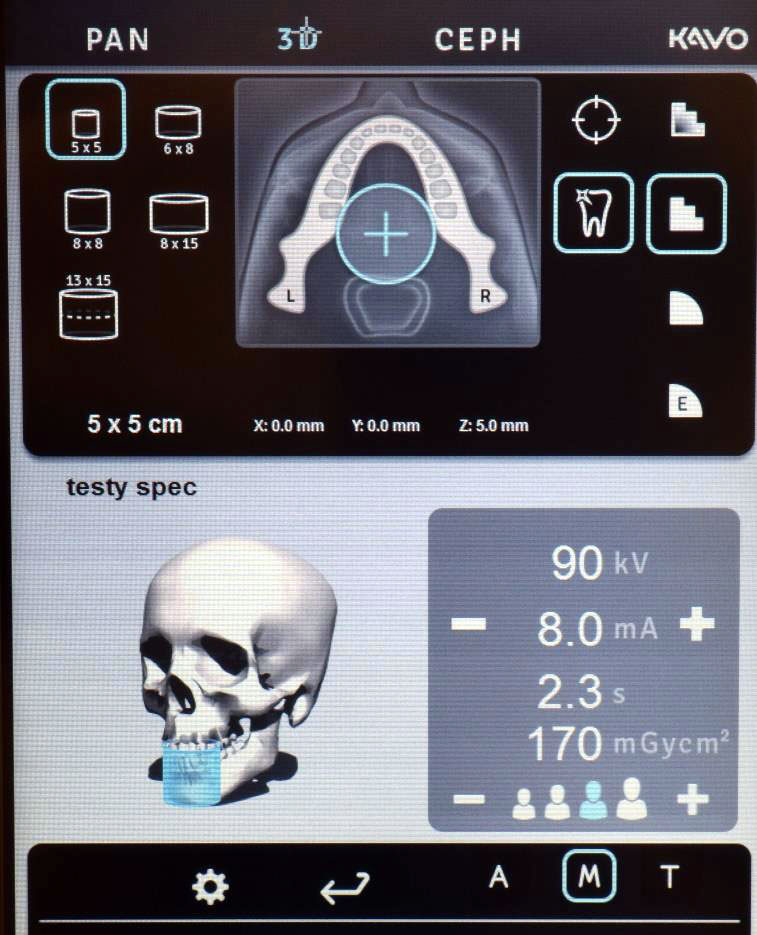Tap the crosshair positioning icon

pyautogui.click(x=596, y=120)
